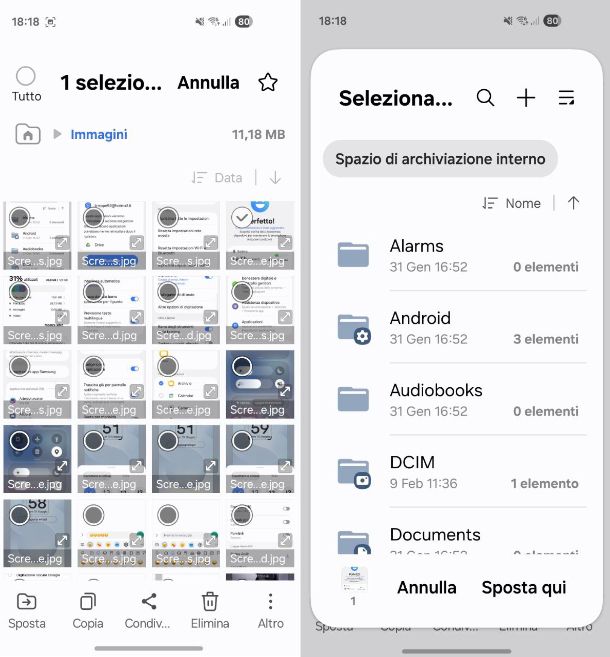Tap Annulla next to the selection count

click(208, 83)
